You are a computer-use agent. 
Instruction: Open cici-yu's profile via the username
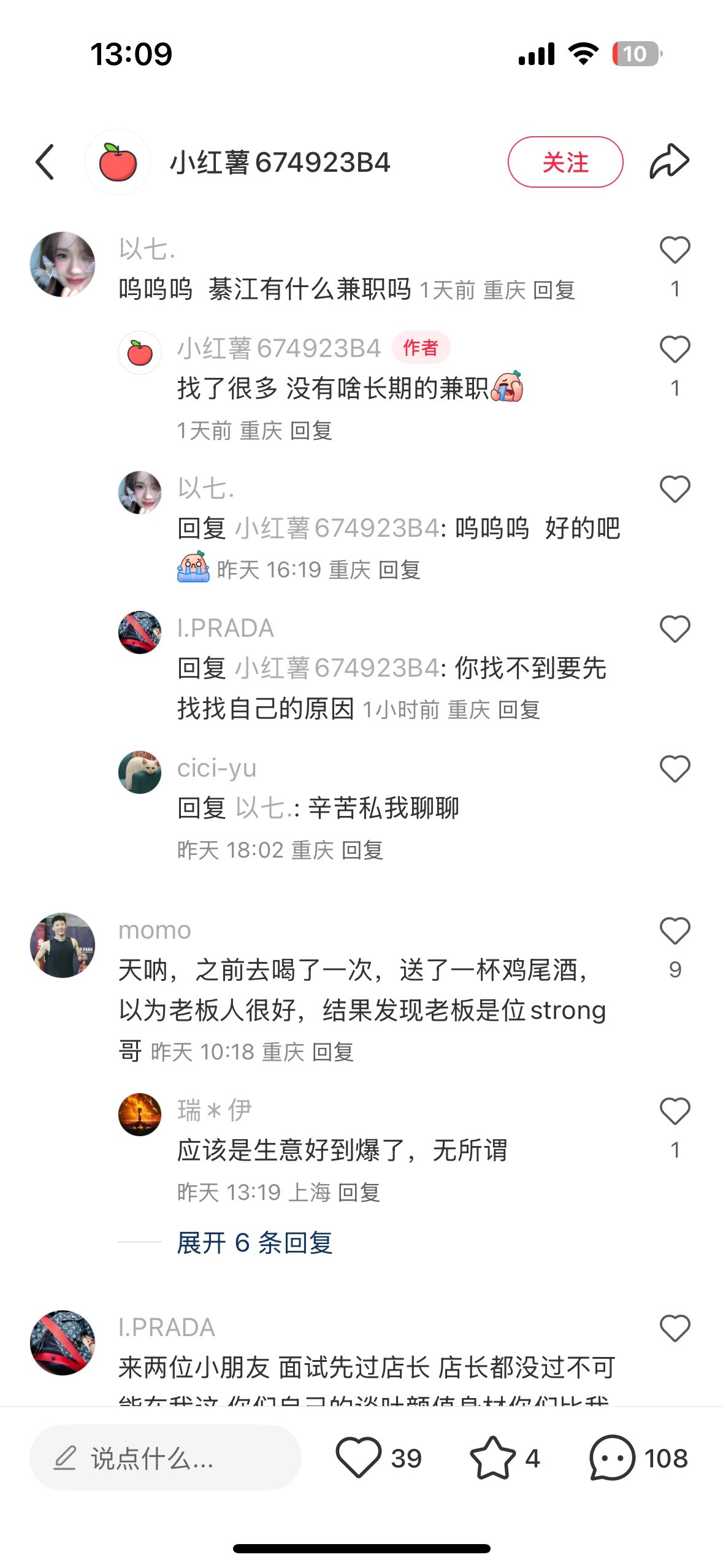point(216,768)
